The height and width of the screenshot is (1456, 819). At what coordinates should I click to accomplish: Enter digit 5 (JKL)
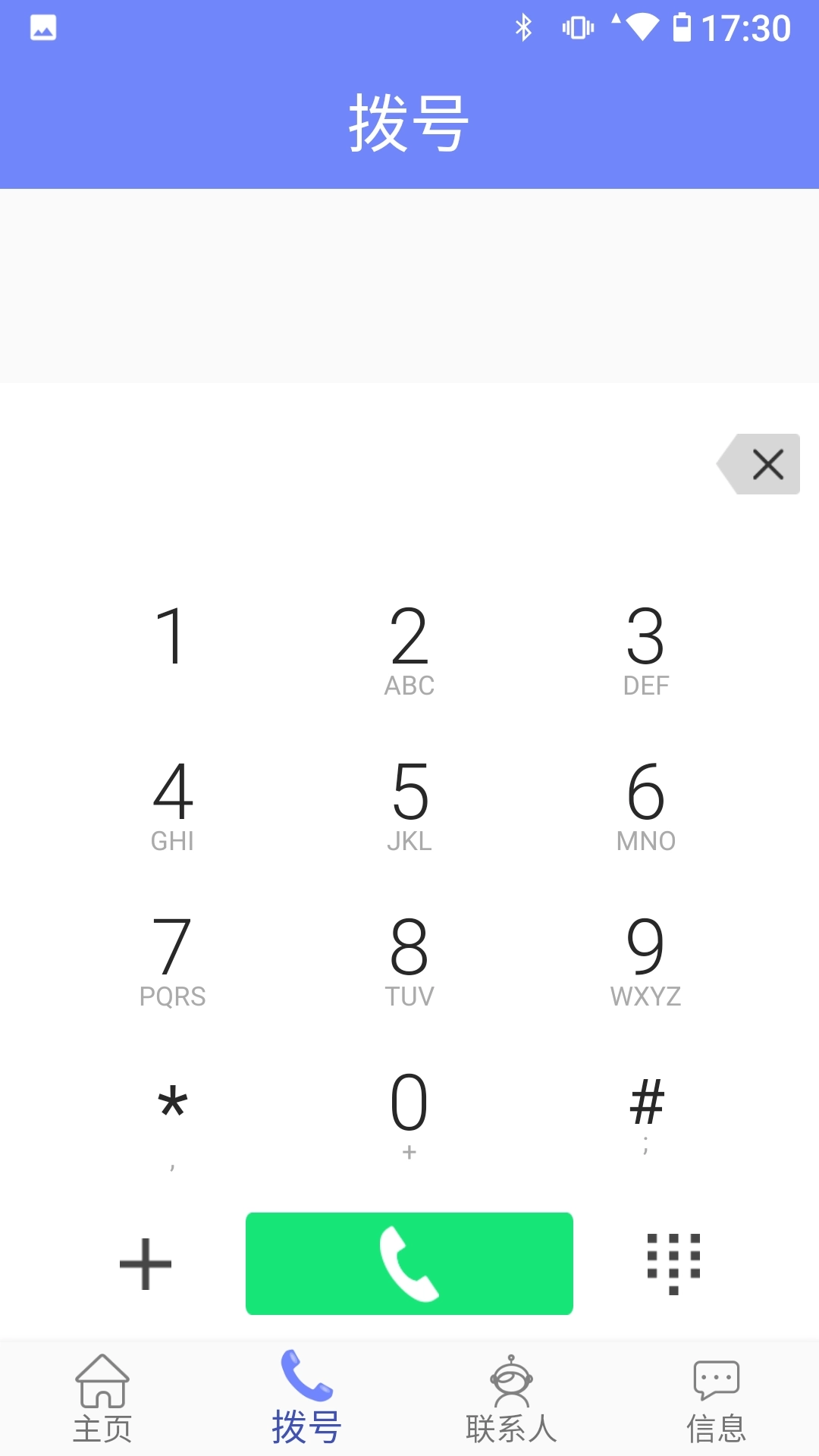[x=409, y=804]
